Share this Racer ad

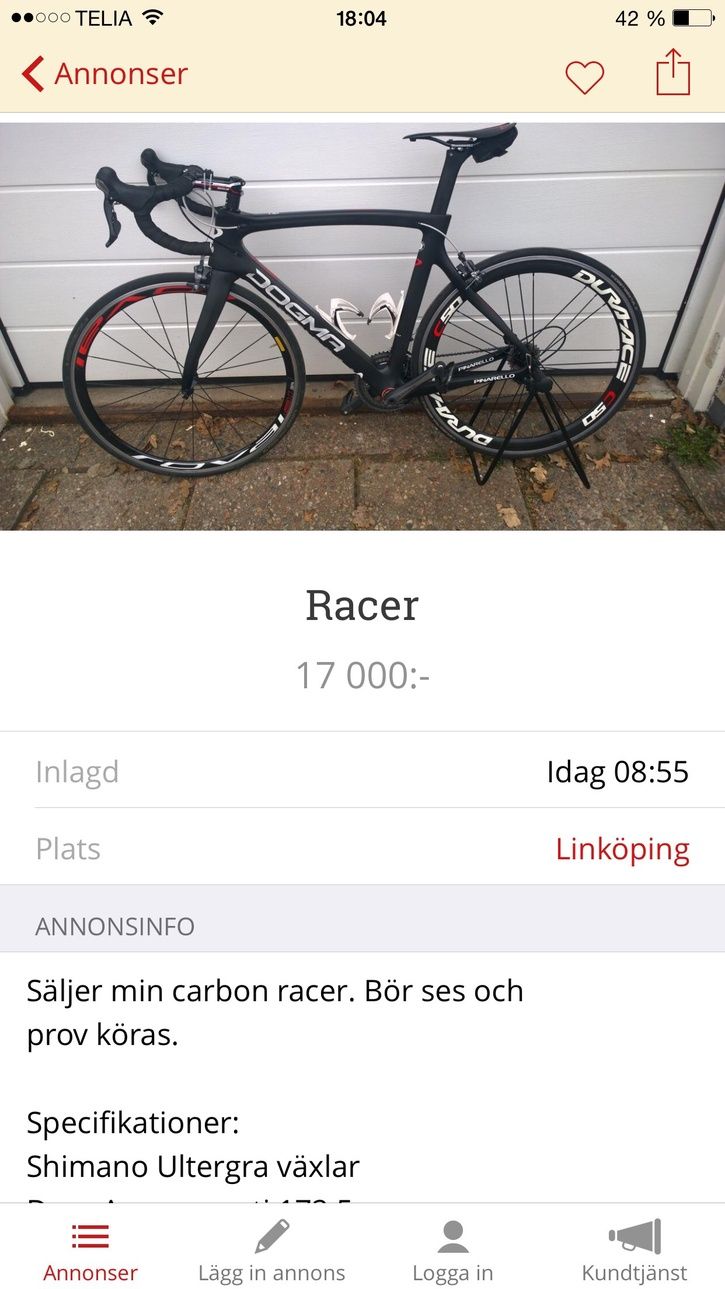pyautogui.click(x=673, y=72)
